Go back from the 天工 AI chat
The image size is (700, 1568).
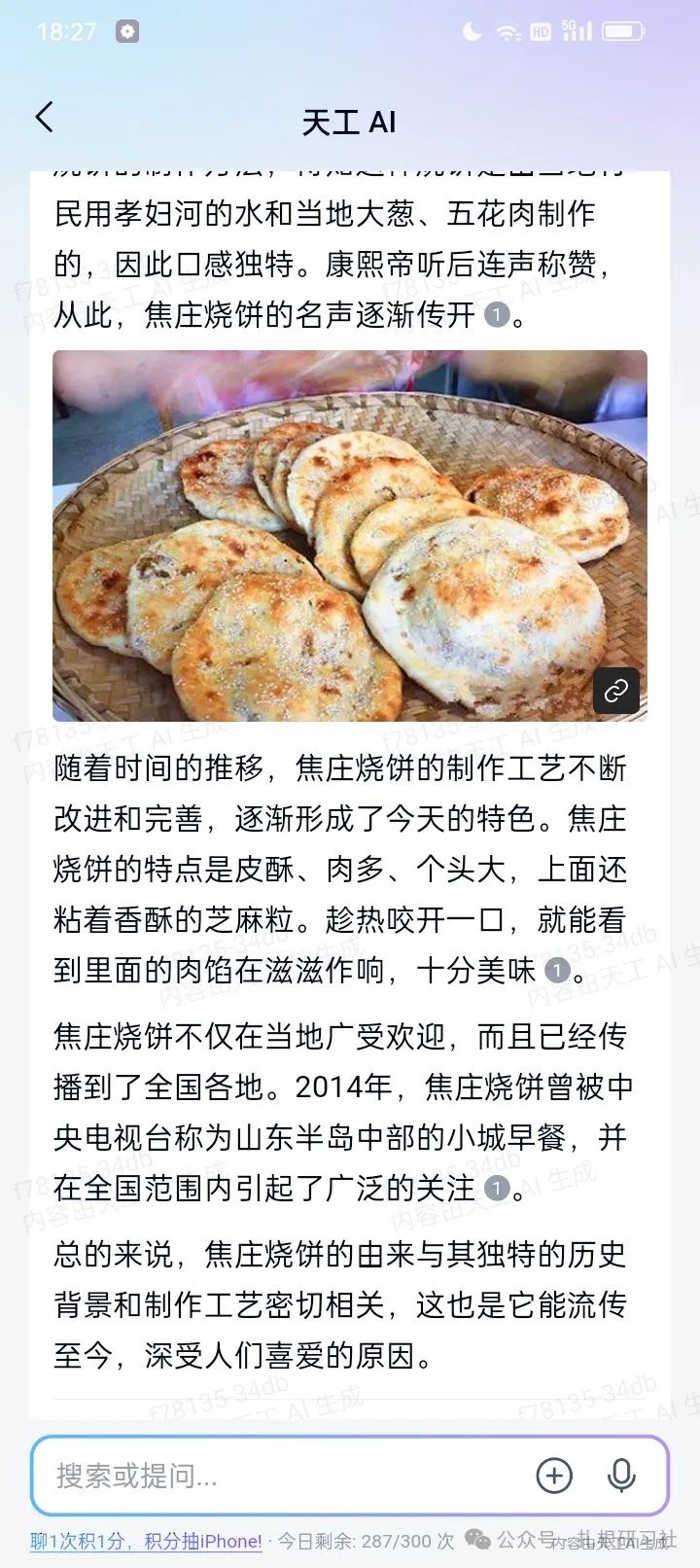point(45,118)
